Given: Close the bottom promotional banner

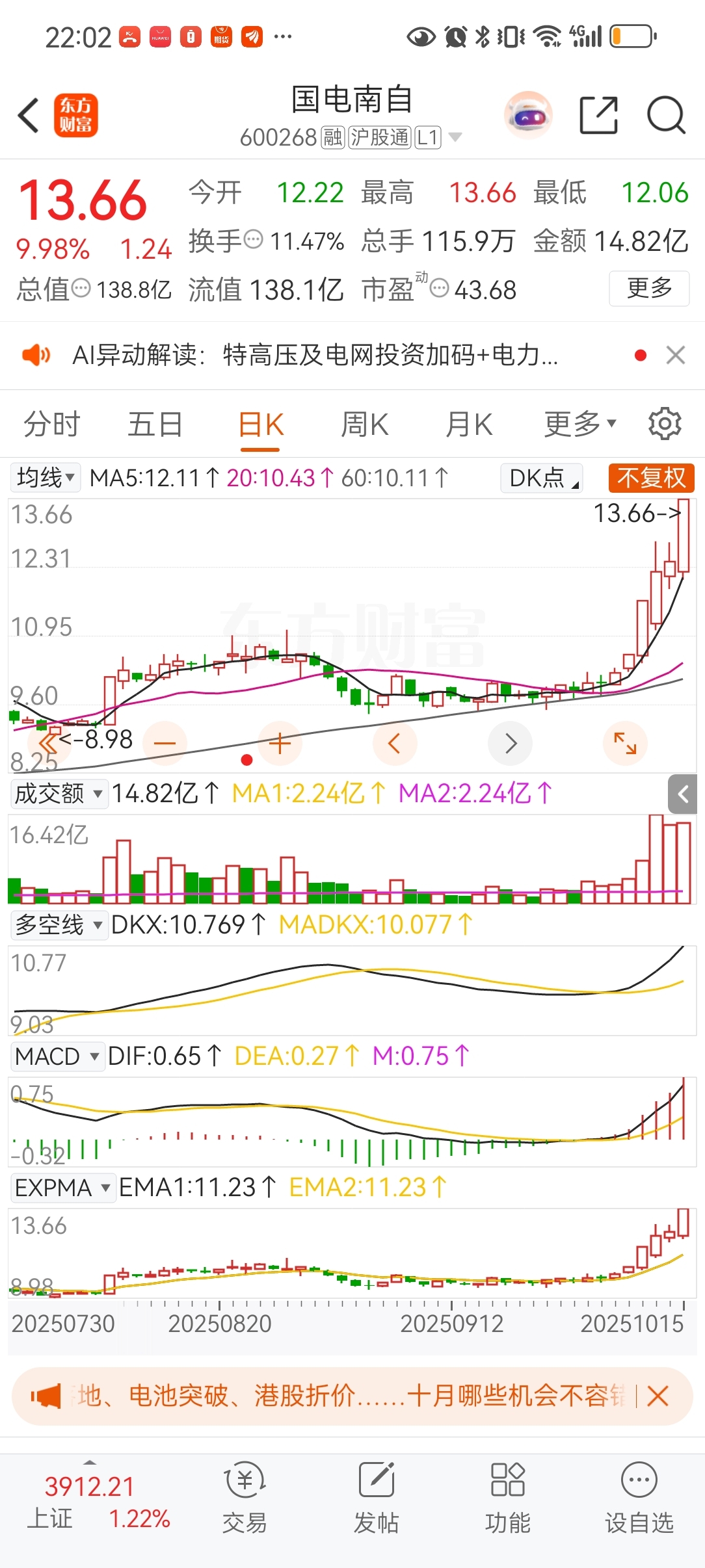Looking at the screenshot, I should click(x=658, y=1396).
